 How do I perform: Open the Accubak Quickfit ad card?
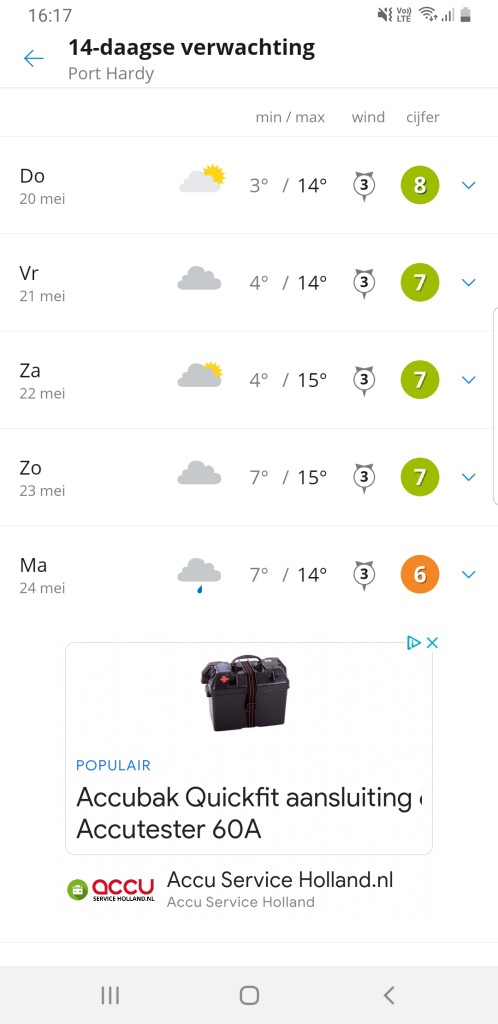click(249, 748)
